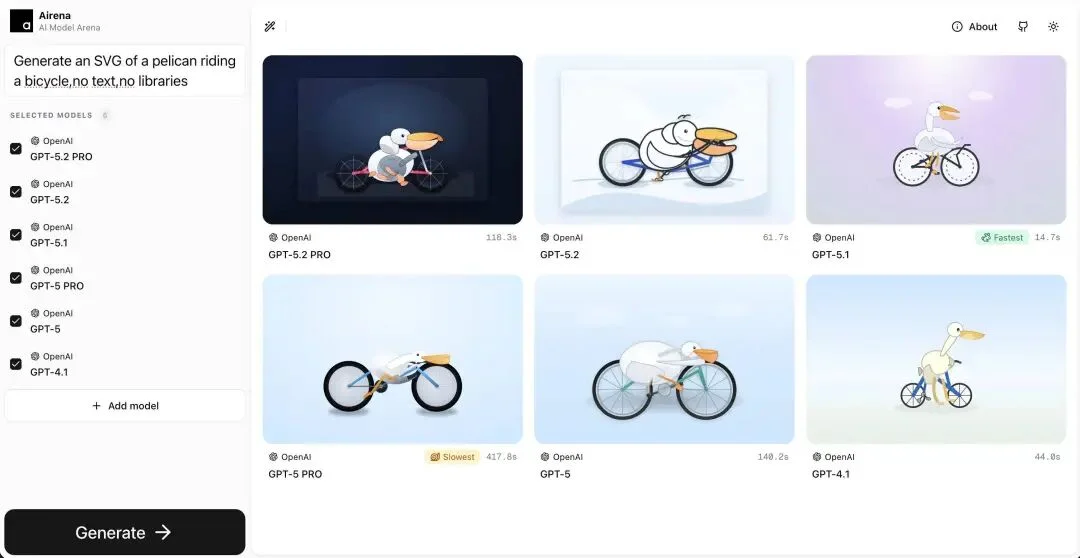
Task: Open the GitHub repository icon
Action: (1023, 27)
